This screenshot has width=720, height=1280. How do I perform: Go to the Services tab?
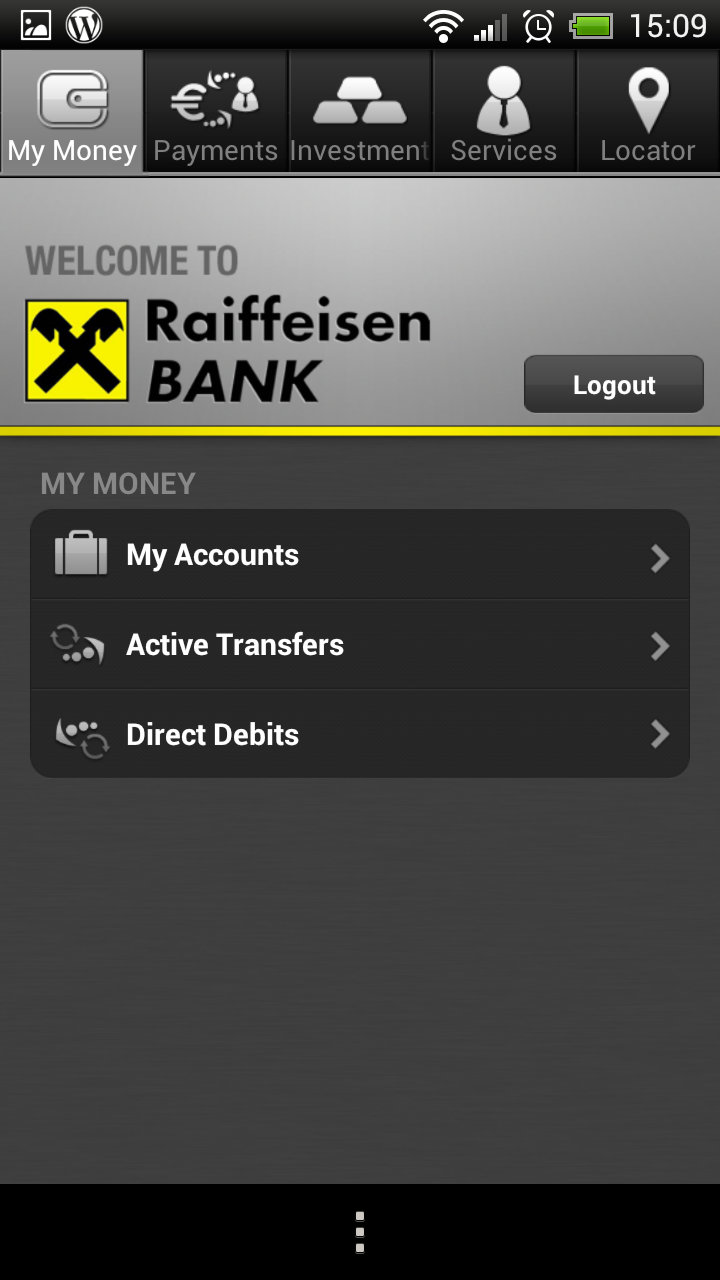(504, 111)
